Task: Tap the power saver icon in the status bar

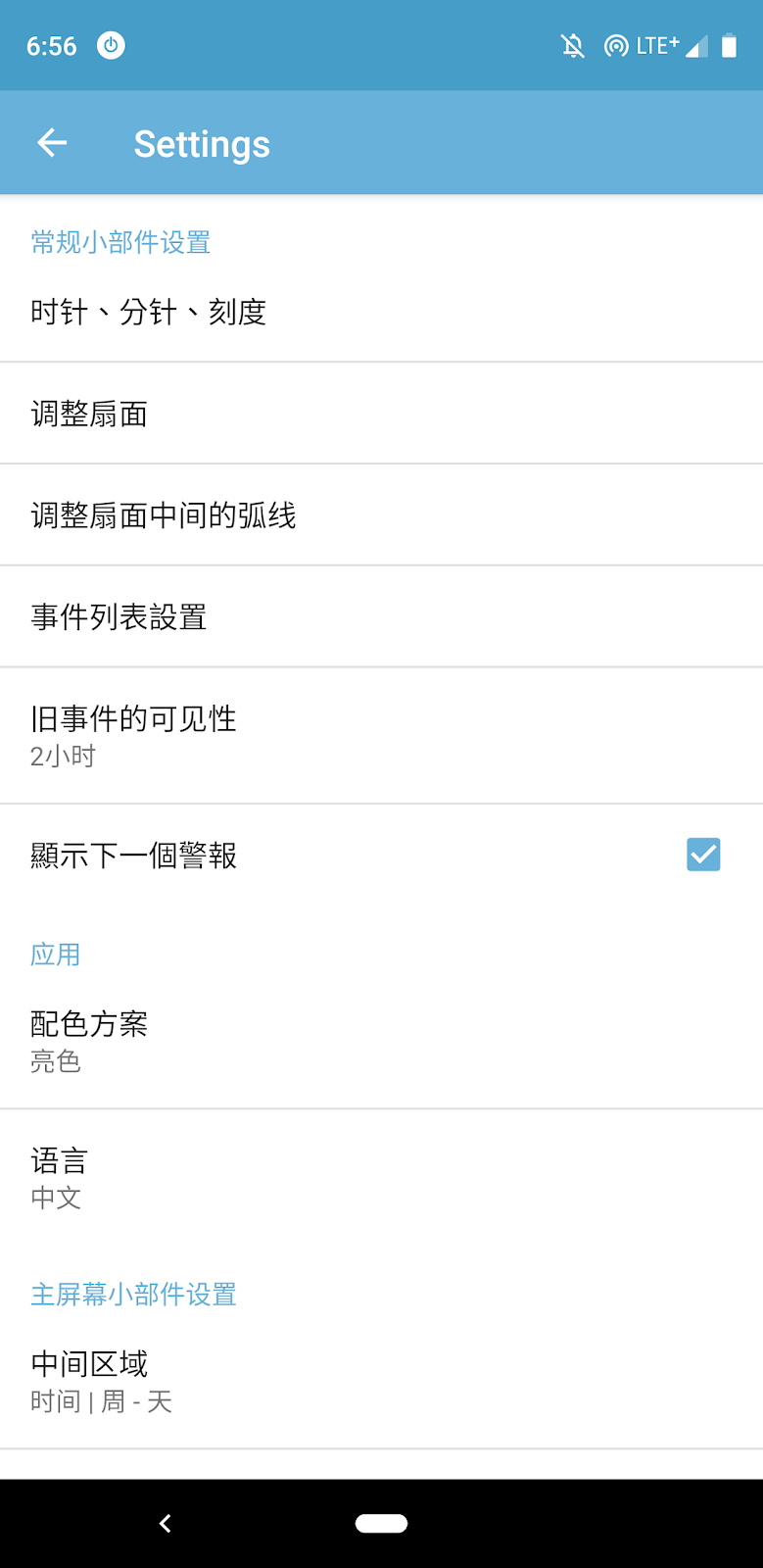Action: click(112, 44)
